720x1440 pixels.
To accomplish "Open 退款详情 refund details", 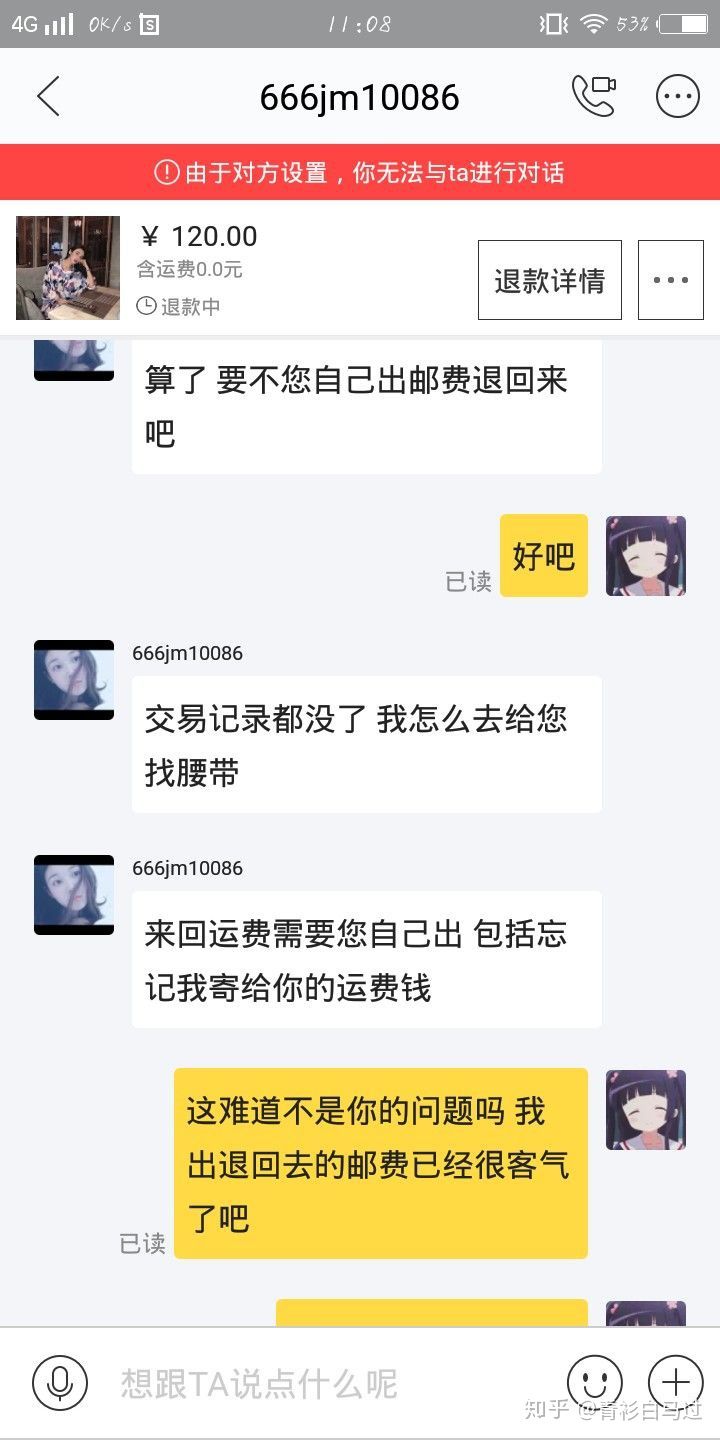I will point(549,280).
